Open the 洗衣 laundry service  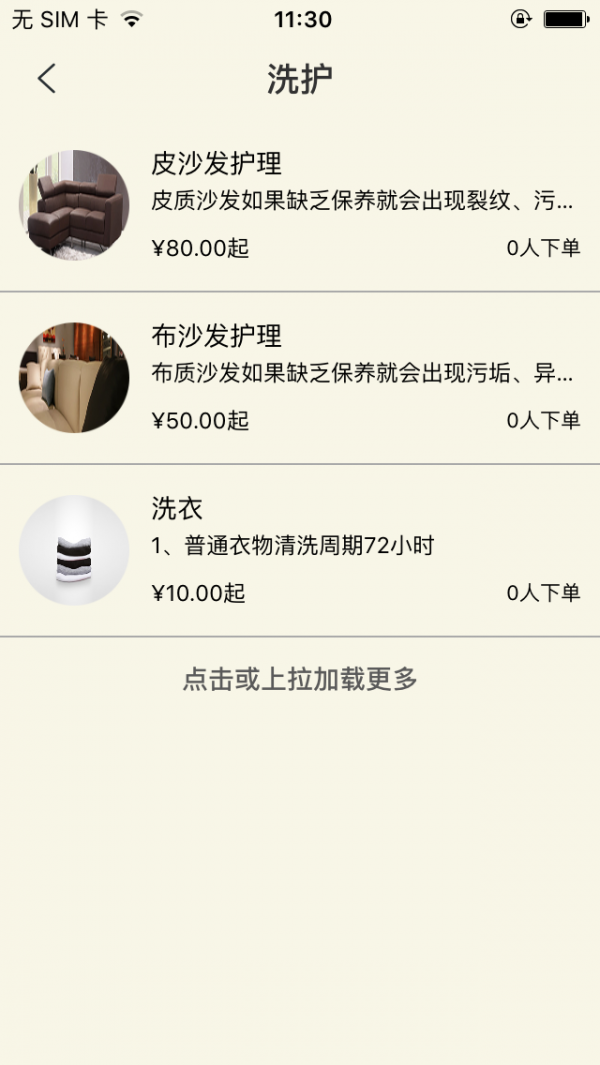pos(300,550)
